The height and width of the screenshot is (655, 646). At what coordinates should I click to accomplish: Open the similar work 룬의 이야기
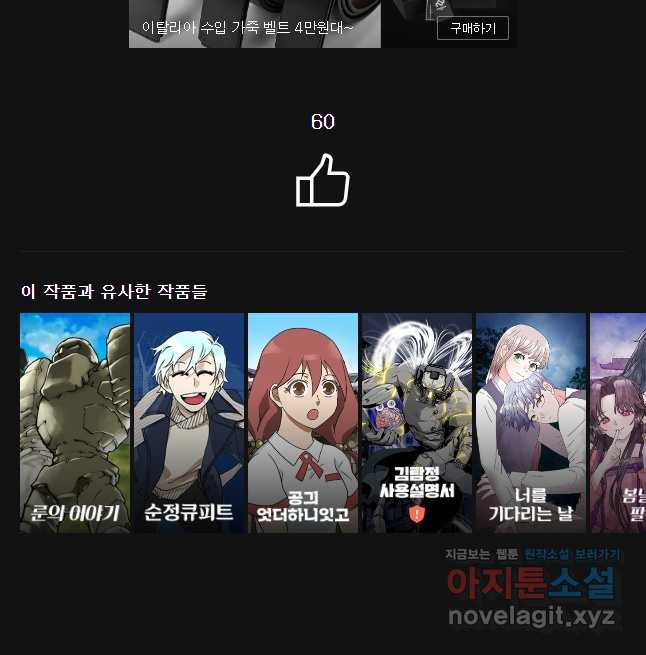(75, 422)
